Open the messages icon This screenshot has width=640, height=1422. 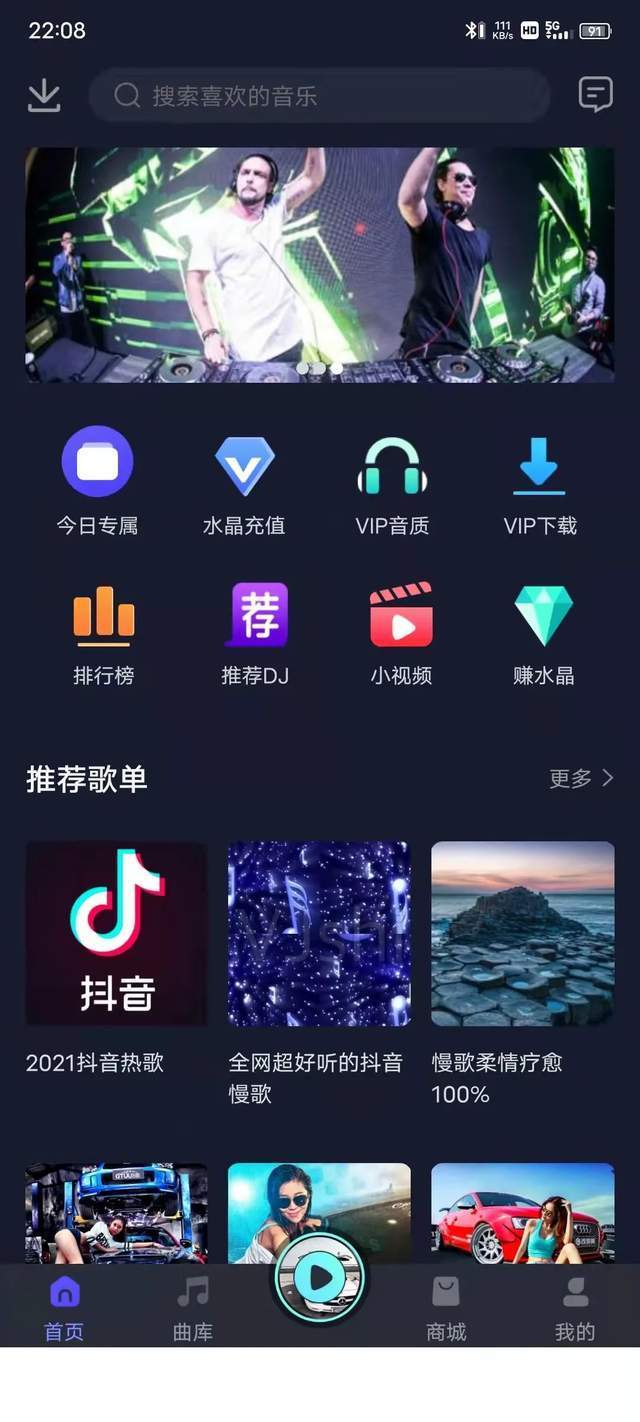point(595,95)
